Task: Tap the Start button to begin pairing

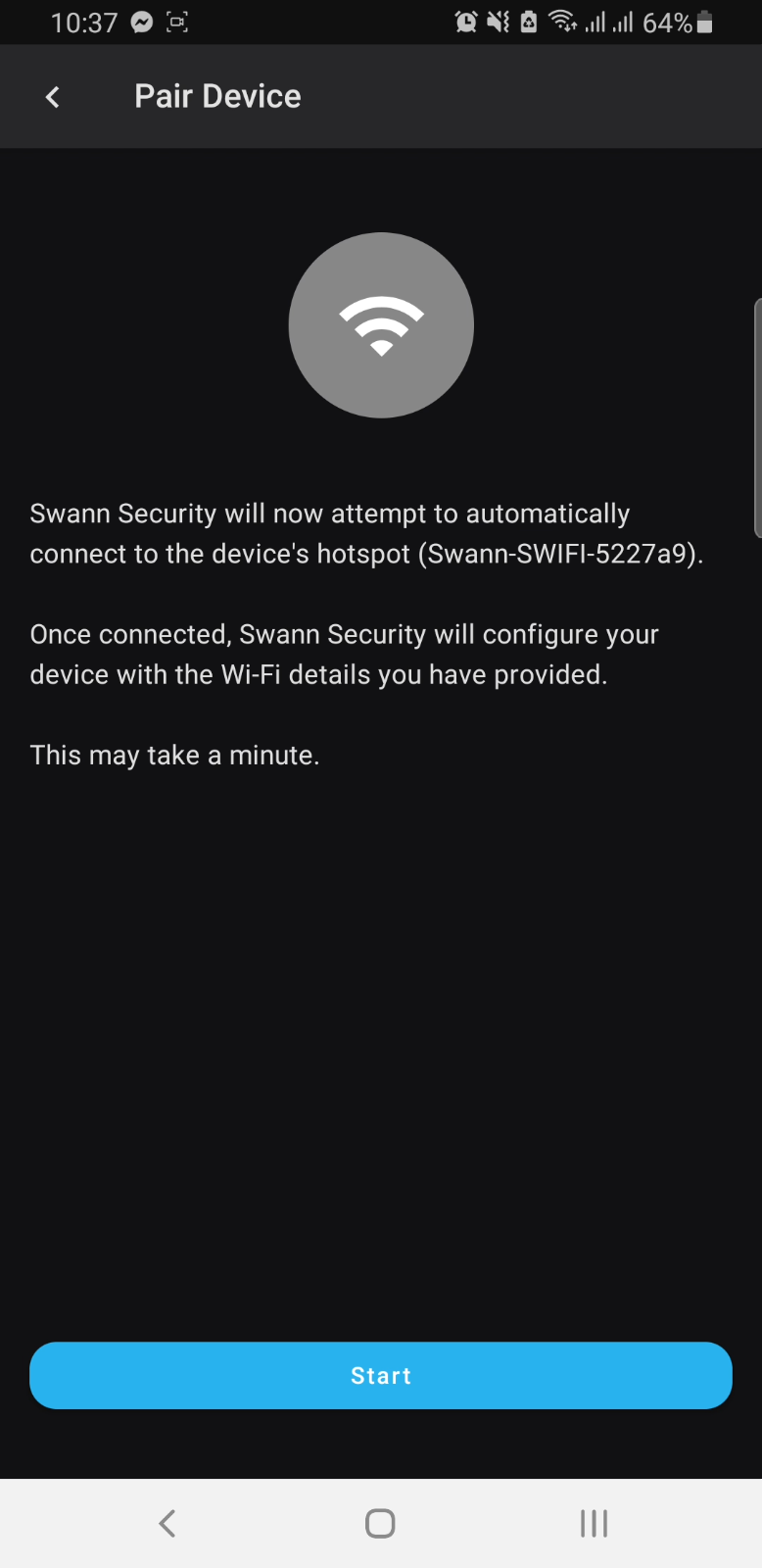Action: click(381, 1376)
